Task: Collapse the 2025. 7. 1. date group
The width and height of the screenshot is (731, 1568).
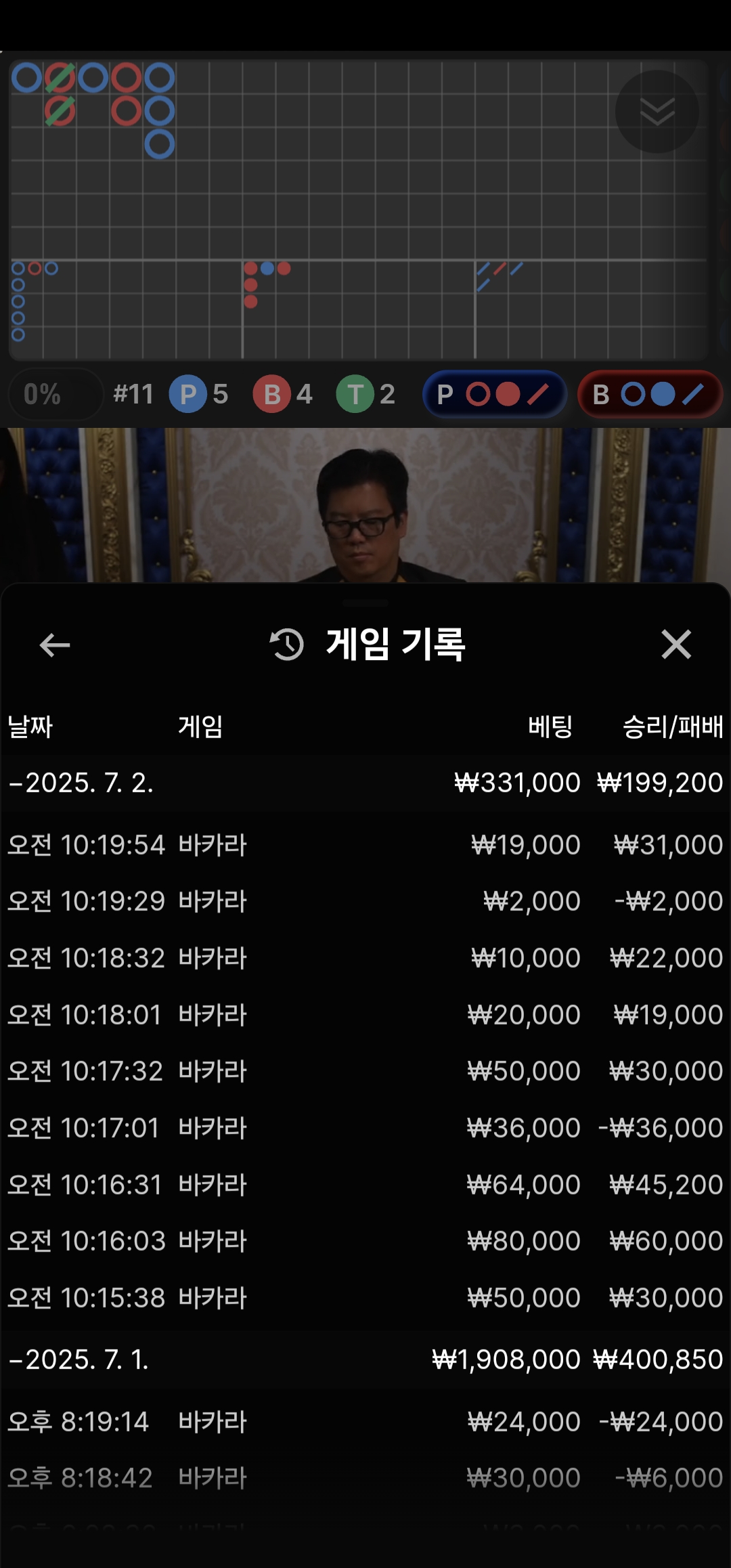Action: tap(79, 1359)
